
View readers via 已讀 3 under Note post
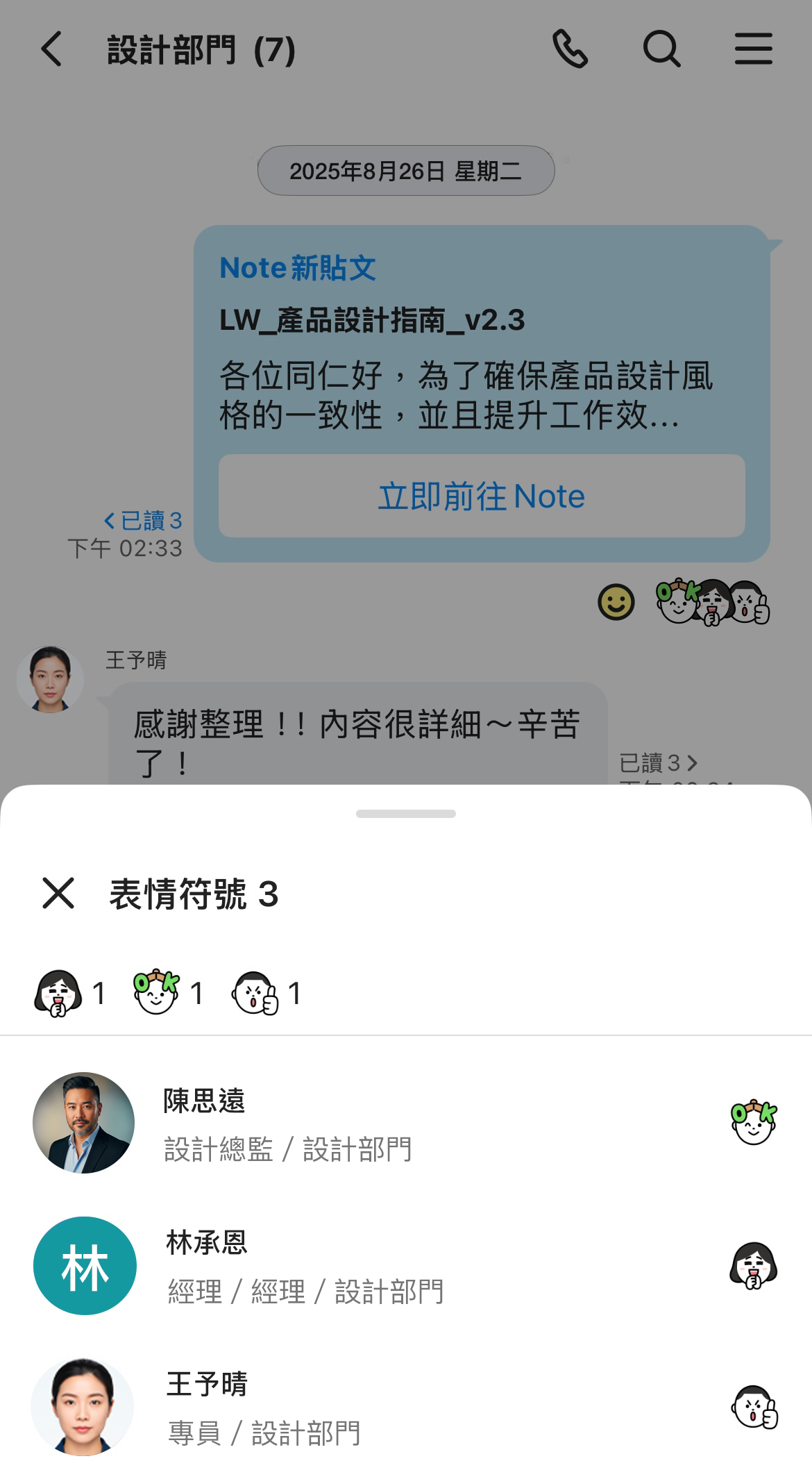coord(143,520)
